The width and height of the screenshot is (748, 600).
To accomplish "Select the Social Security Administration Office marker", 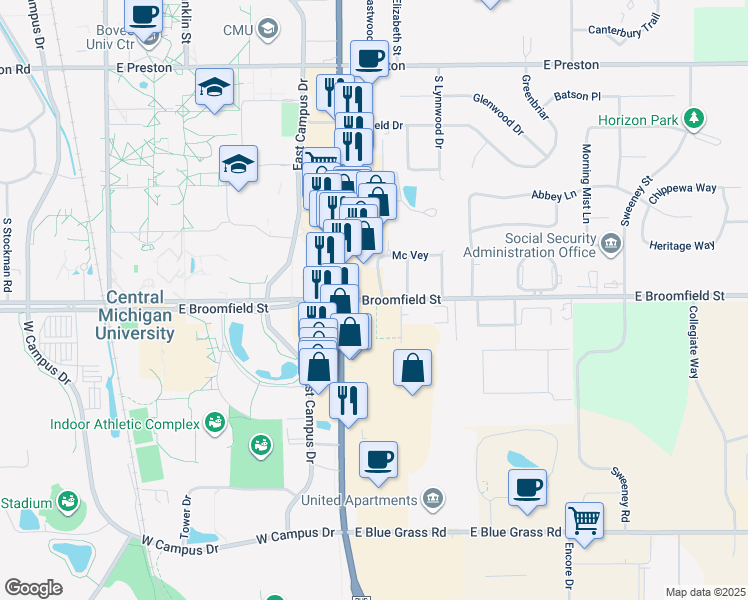I will [x=609, y=244].
